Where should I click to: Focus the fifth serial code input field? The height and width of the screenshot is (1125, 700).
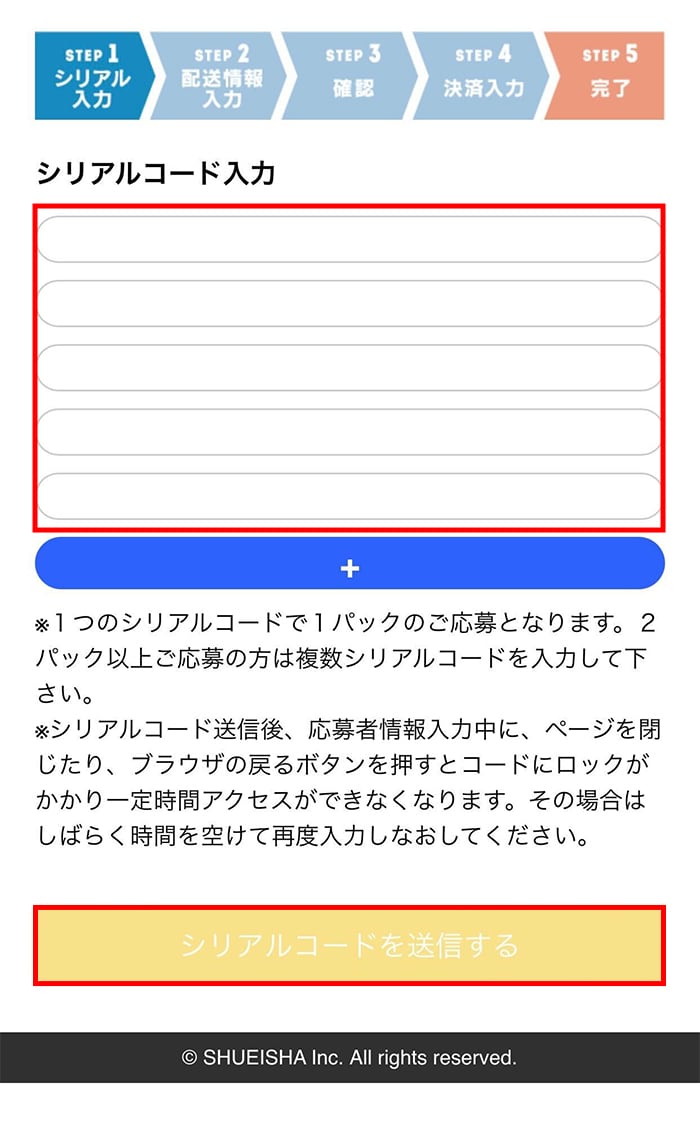pos(349,496)
